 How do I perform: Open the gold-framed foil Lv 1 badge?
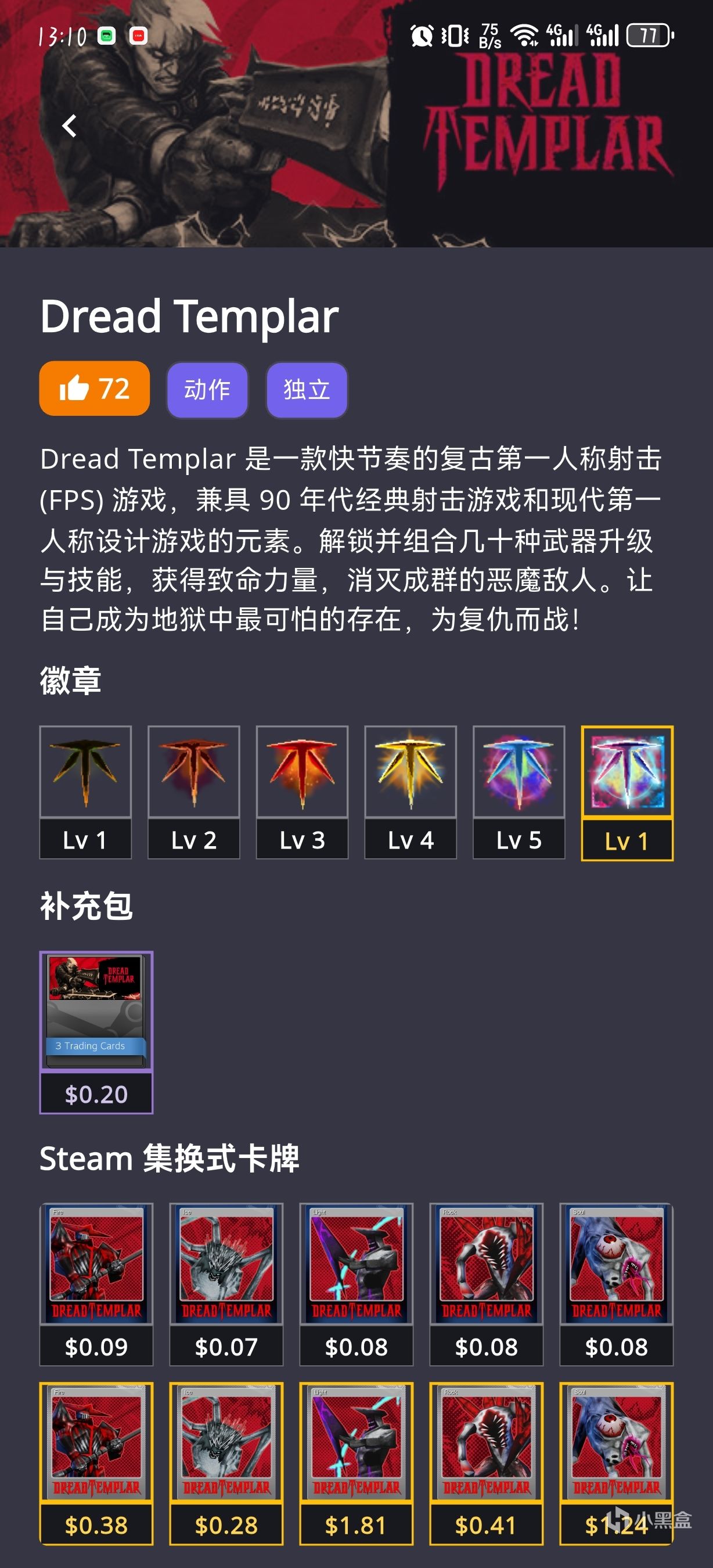pos(626,792)
